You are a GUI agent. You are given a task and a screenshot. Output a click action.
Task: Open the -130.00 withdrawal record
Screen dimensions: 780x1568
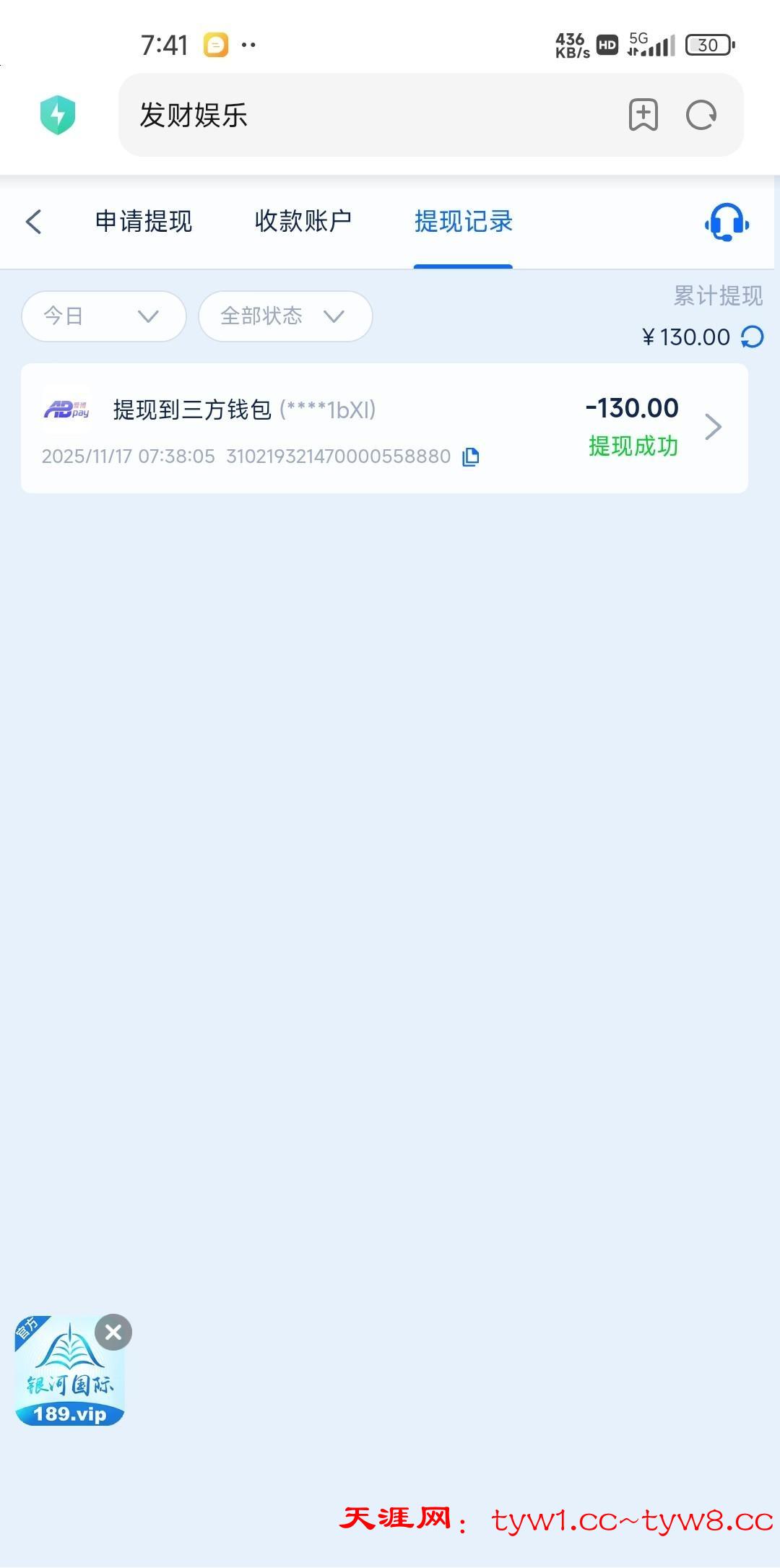tap(384, 428)
